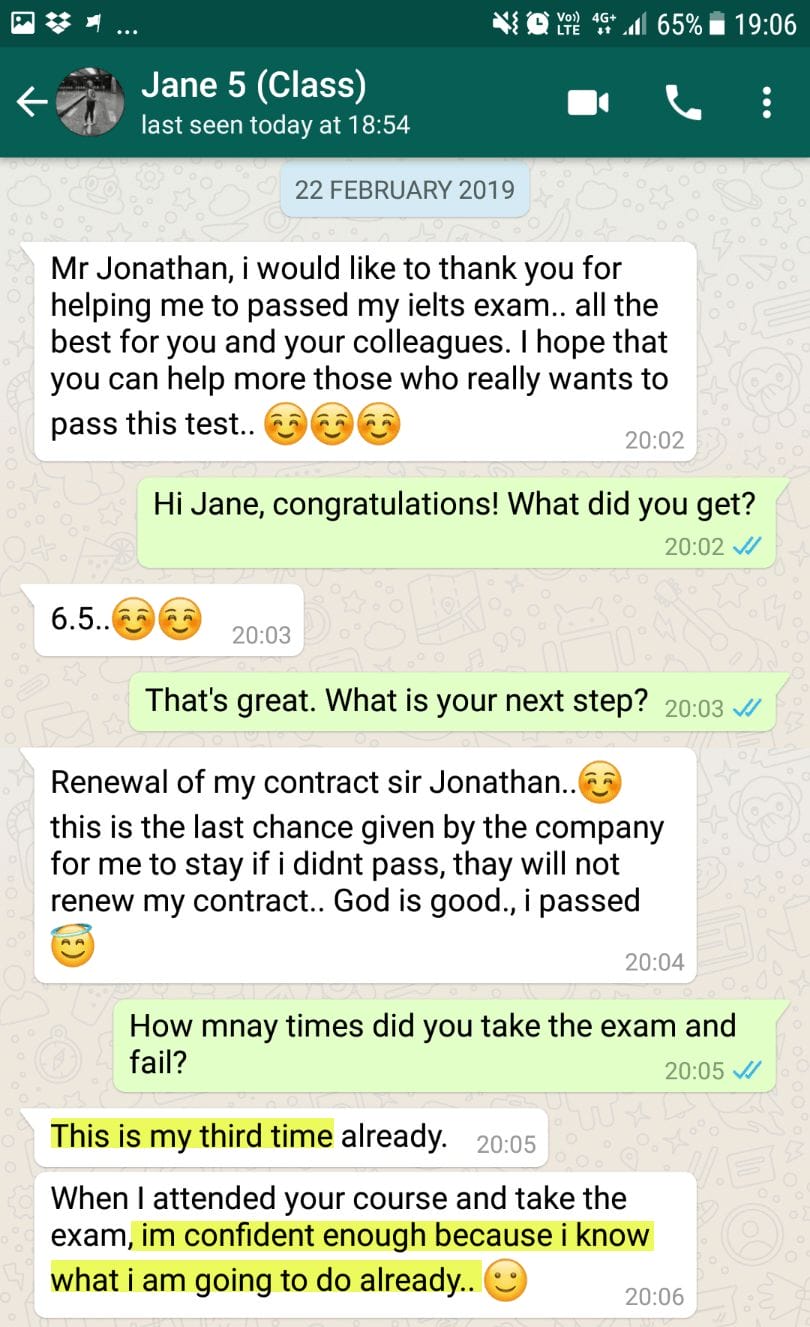Open the three-dot overflow menu

point(766,102)
